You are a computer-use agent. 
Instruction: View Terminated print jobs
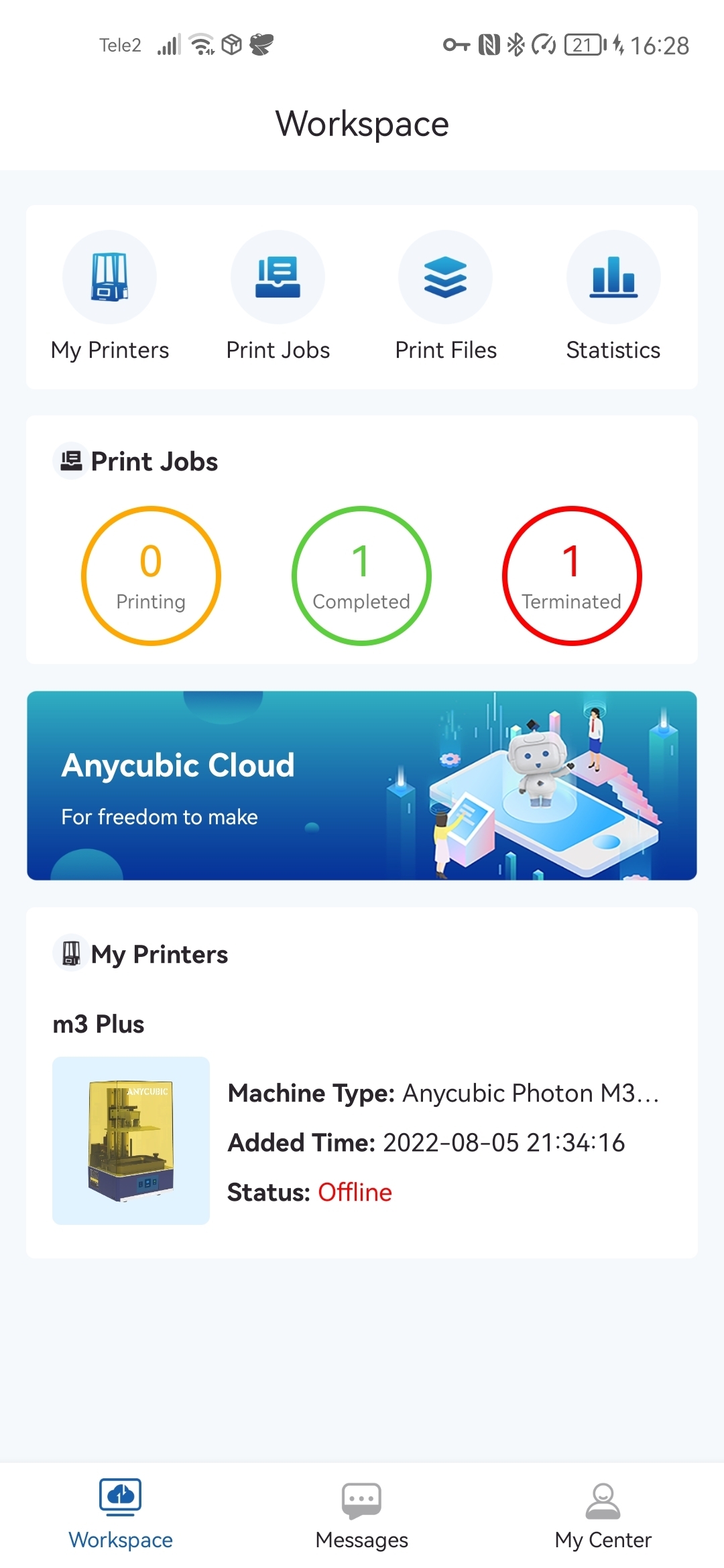pyautogui.click(x=572, y=576)
